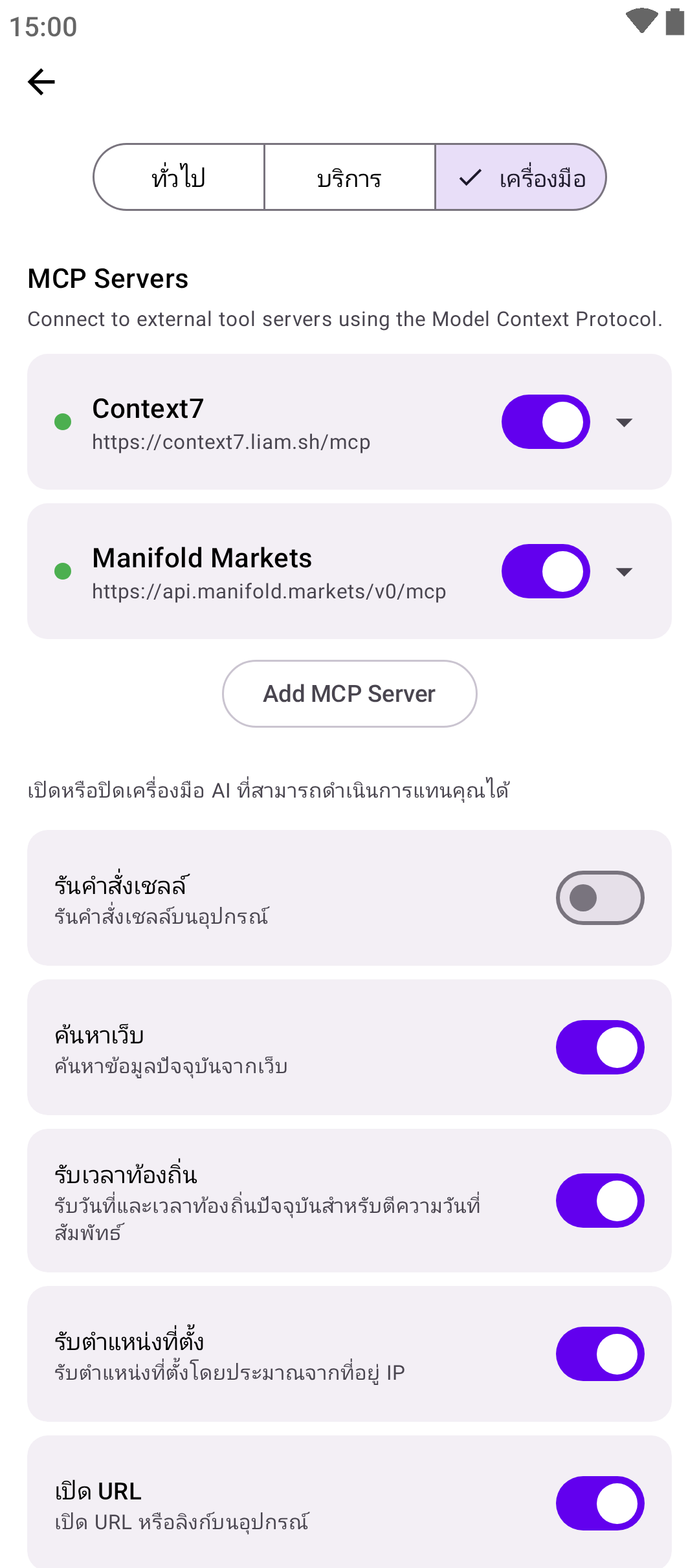Turn off the ค้นหาเว็บ switch
This screenshot has height=1568, width=699.
pyautogui.click(x=600, y=1047)
